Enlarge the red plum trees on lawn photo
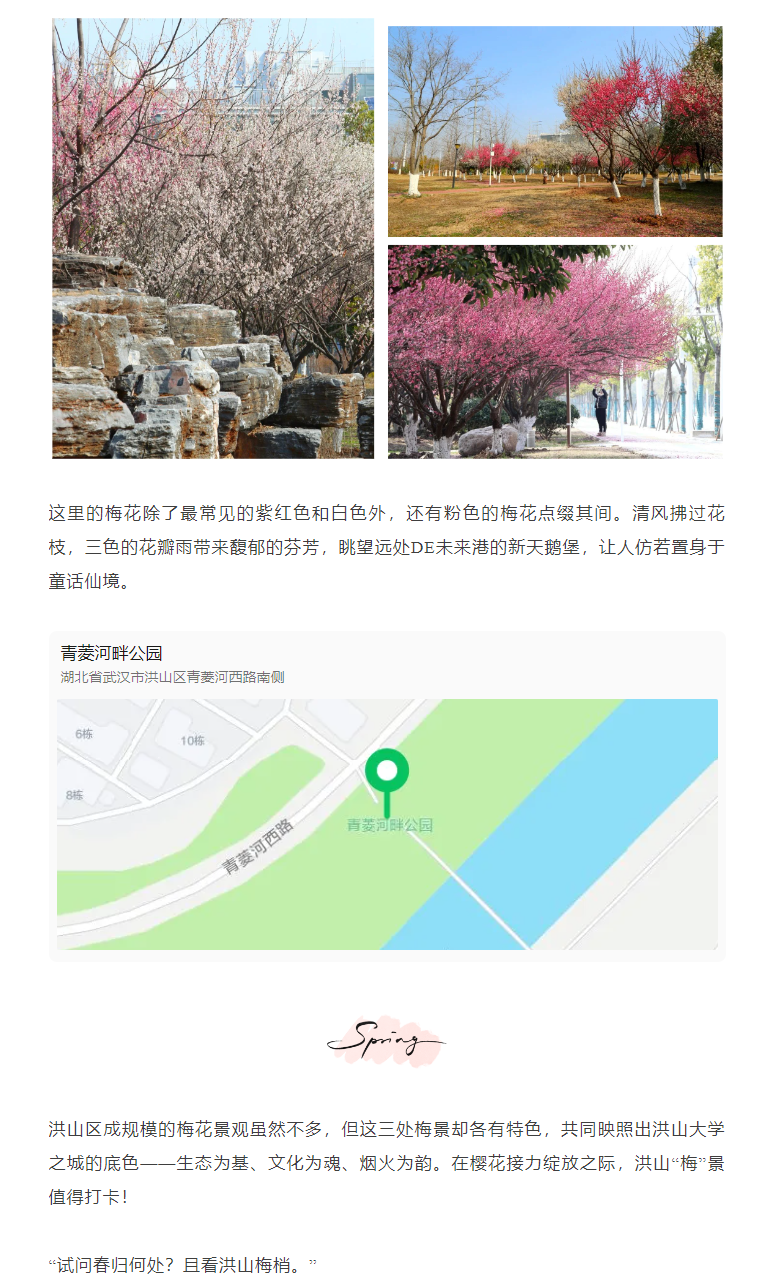Screen dimensions: 772x1280 (555, 131)
